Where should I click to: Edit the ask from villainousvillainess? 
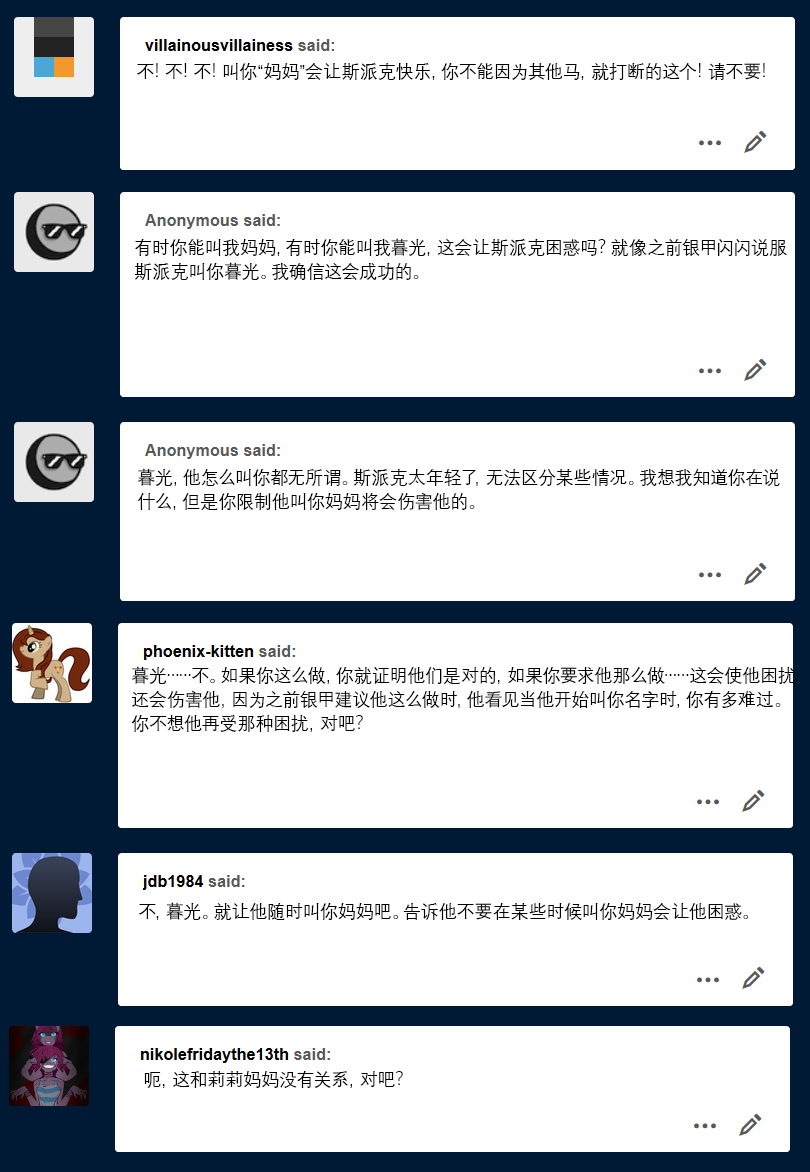click(x=755, y=142)
